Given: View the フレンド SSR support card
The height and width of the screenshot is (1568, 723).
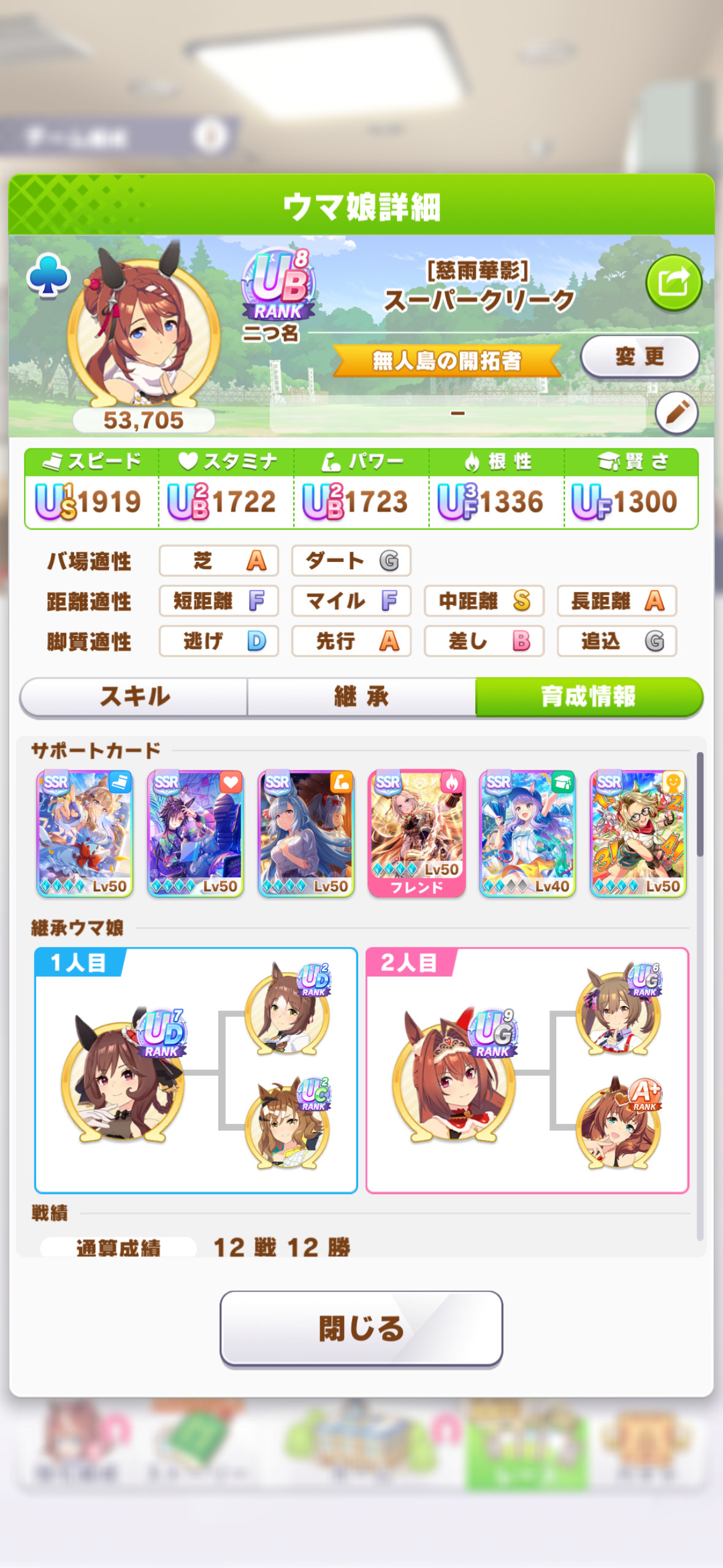Looking at the screenshot, I should click(x=417, y=834).
